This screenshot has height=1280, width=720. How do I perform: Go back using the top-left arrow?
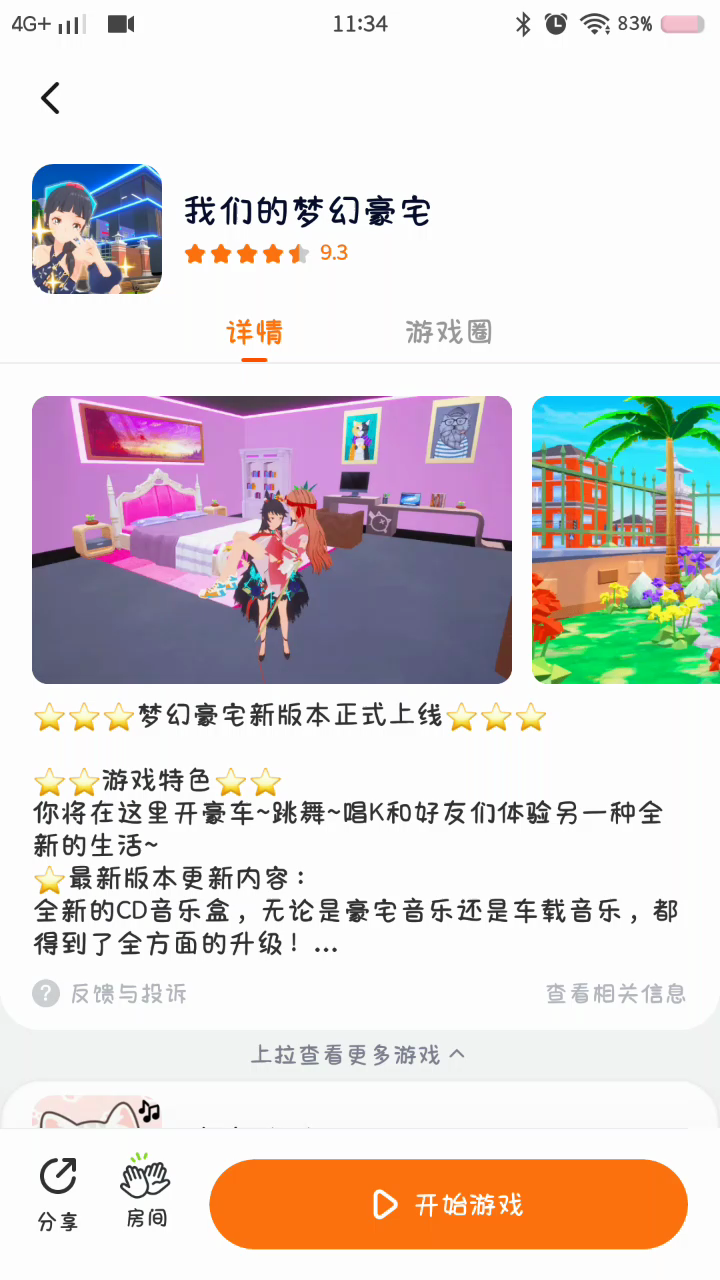point(51,98)
